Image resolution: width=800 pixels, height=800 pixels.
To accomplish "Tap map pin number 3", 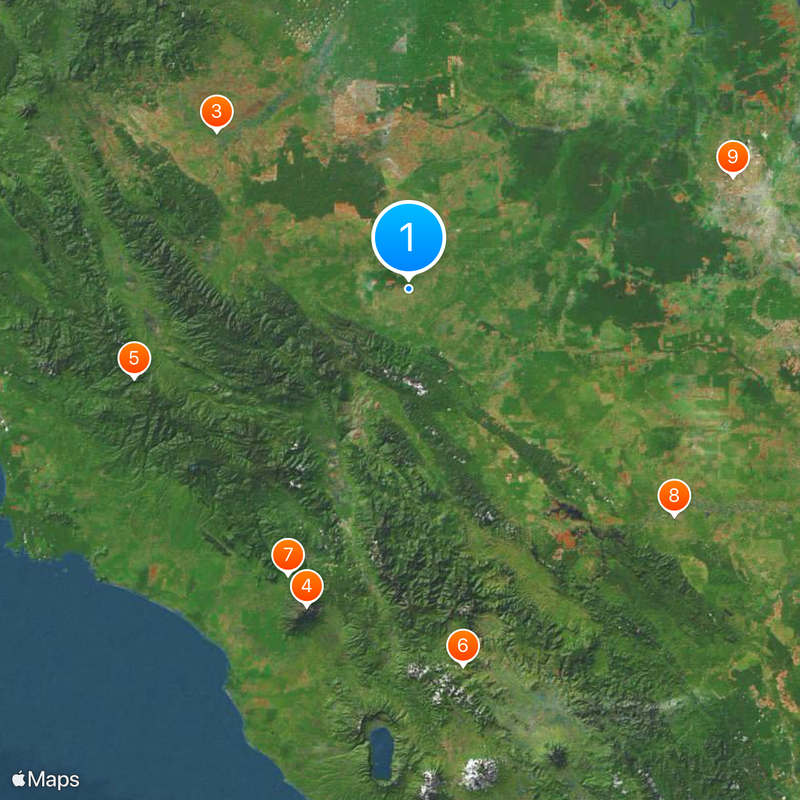I will [216, 112].
